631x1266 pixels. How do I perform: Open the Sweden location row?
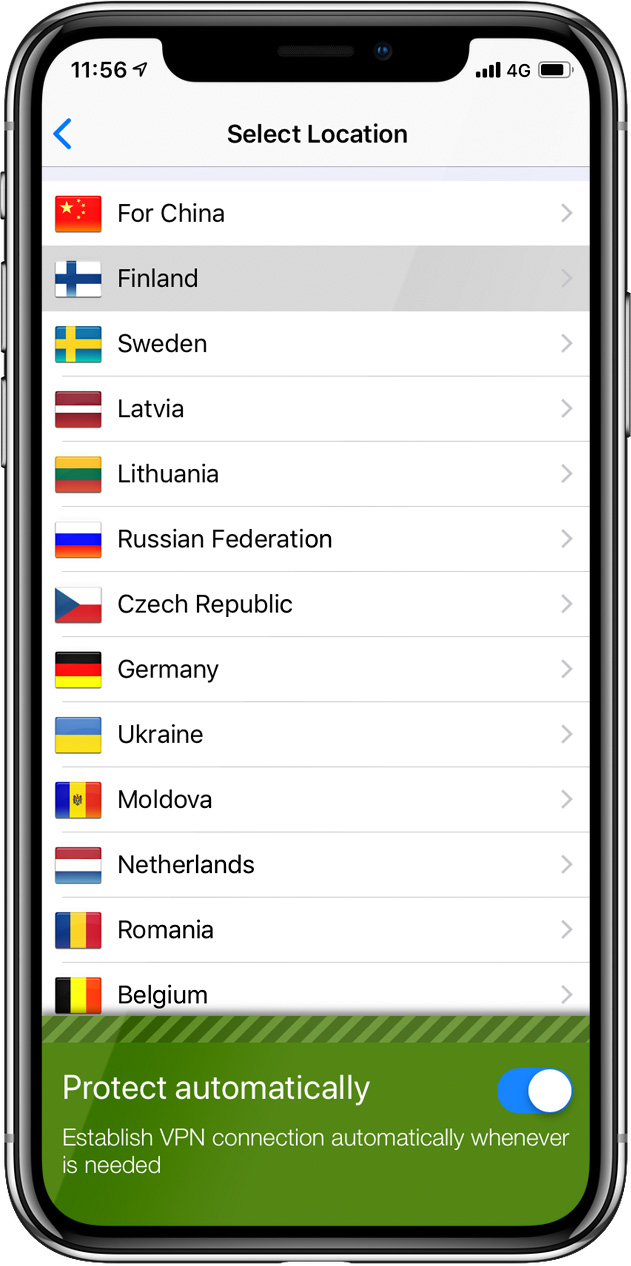coord(315,343)
